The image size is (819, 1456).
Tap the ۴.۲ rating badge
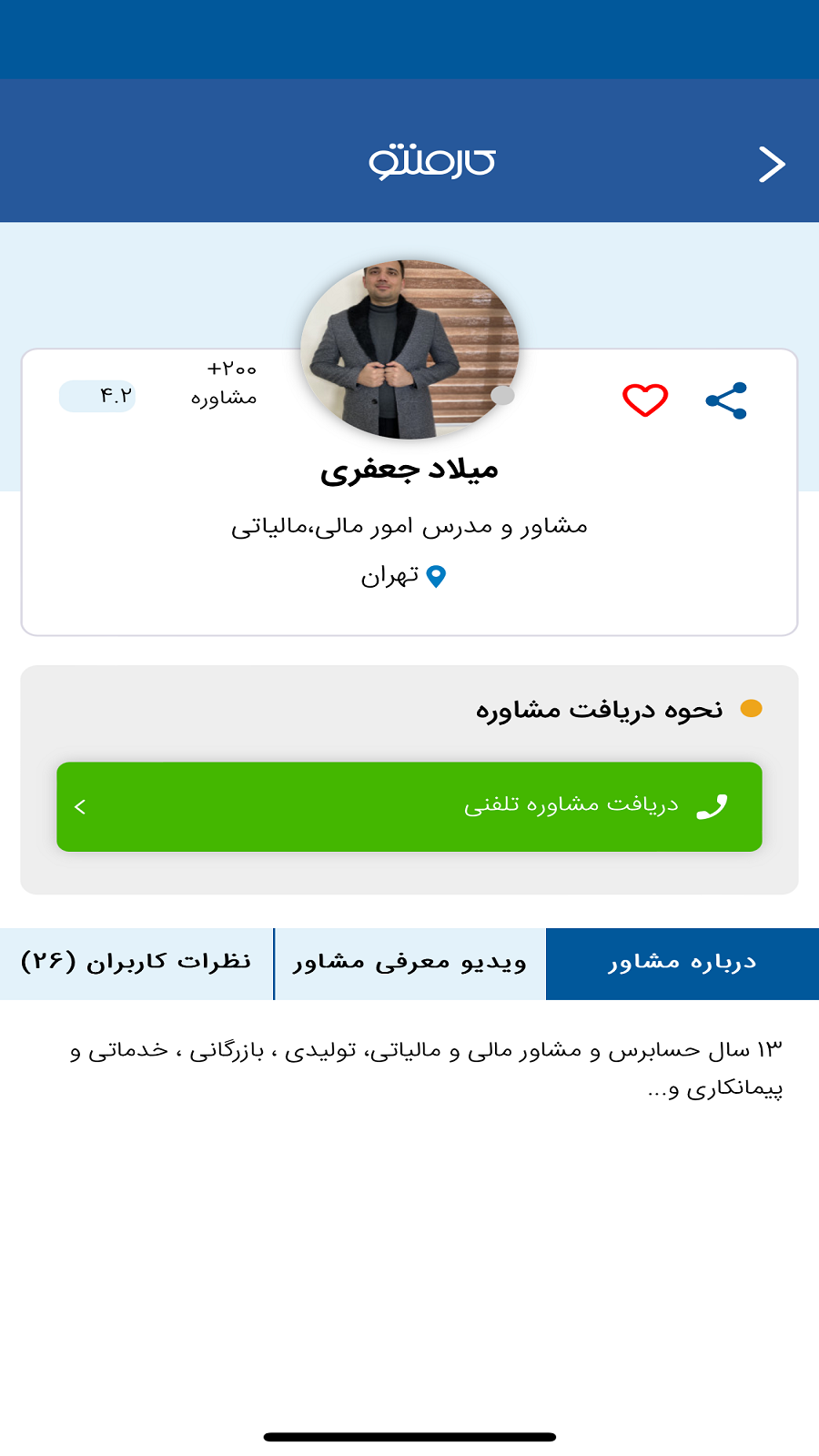click(x=96, y=396)
